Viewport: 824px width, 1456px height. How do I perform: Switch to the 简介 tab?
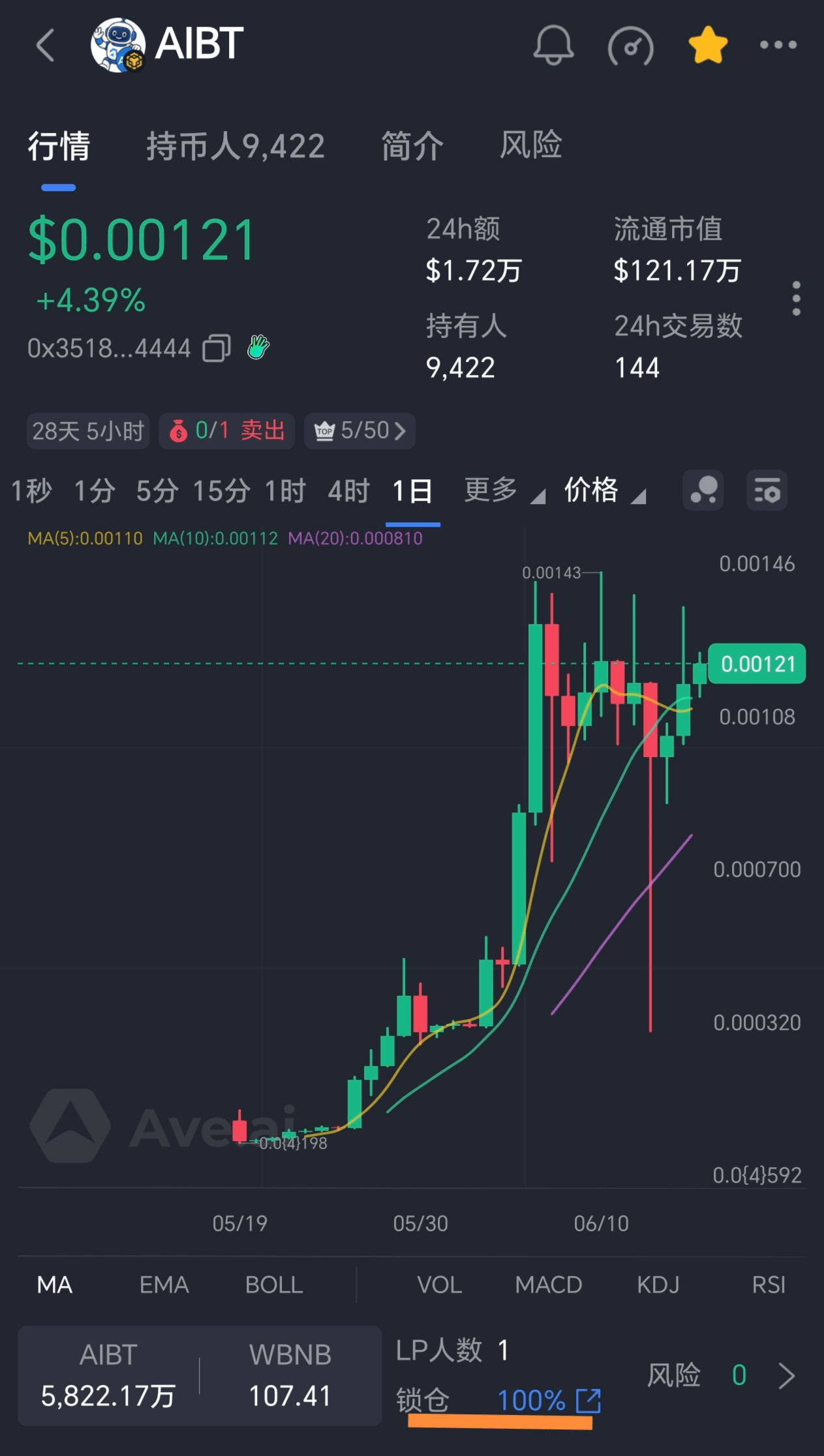click(x=412, y=145)
